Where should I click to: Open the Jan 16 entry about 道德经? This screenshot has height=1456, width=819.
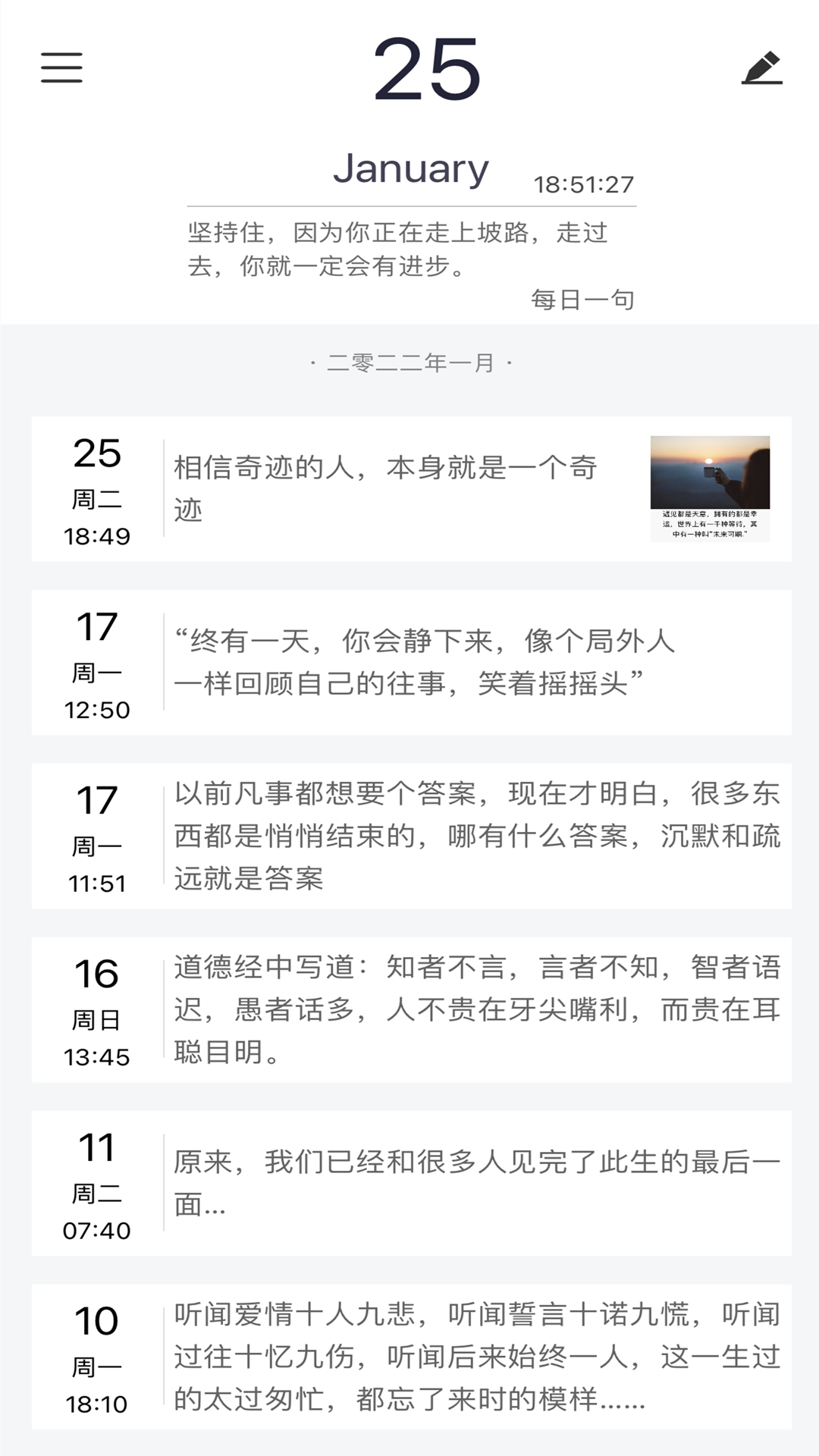point(476,1009)
